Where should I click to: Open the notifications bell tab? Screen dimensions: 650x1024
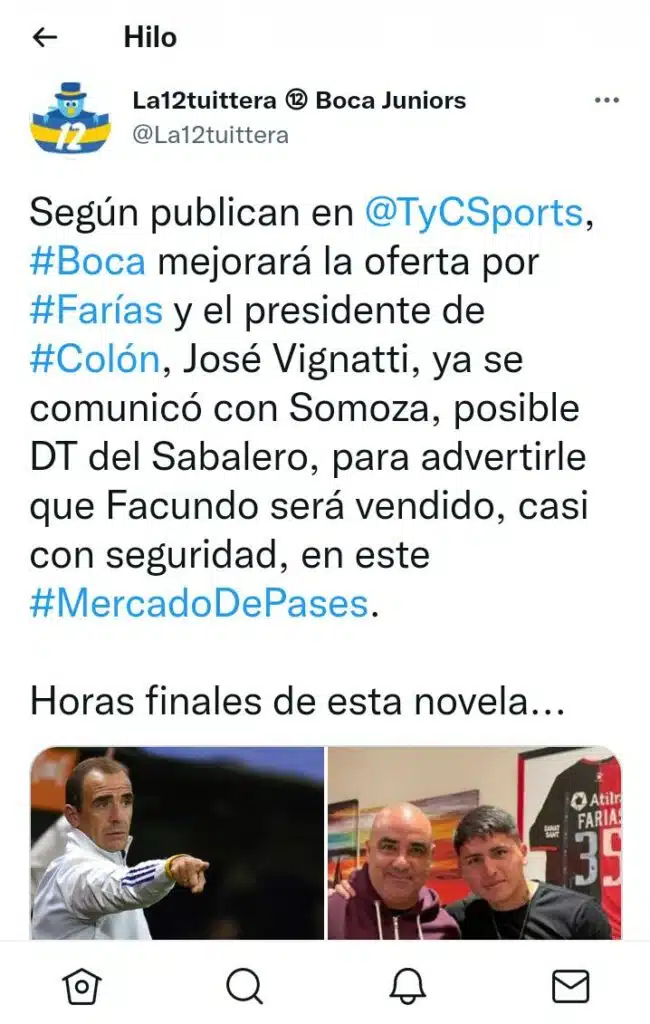tap(407, 986)
